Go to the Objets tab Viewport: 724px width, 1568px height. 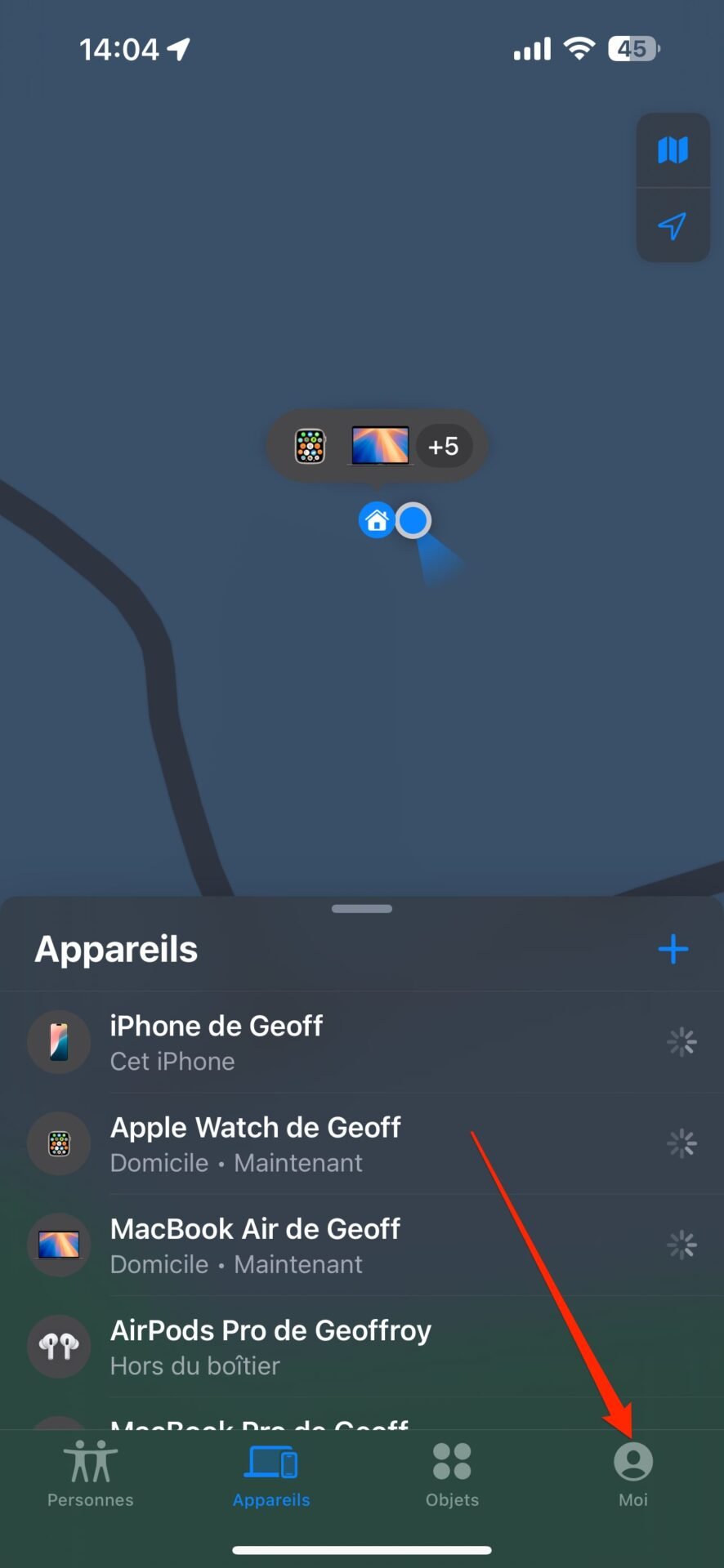point(452,1474)
